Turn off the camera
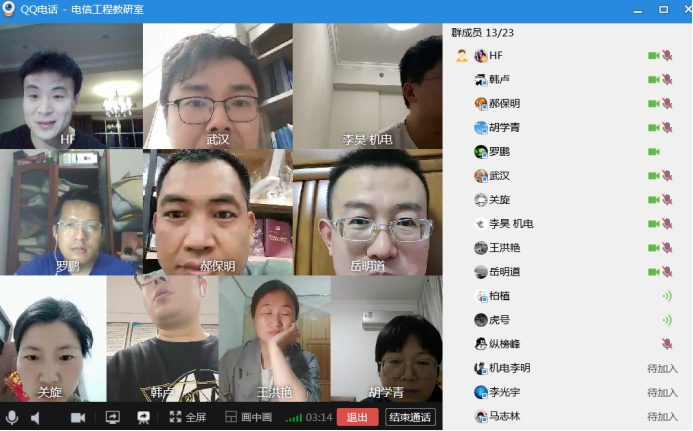693x431 pixels. pos(78,417)
